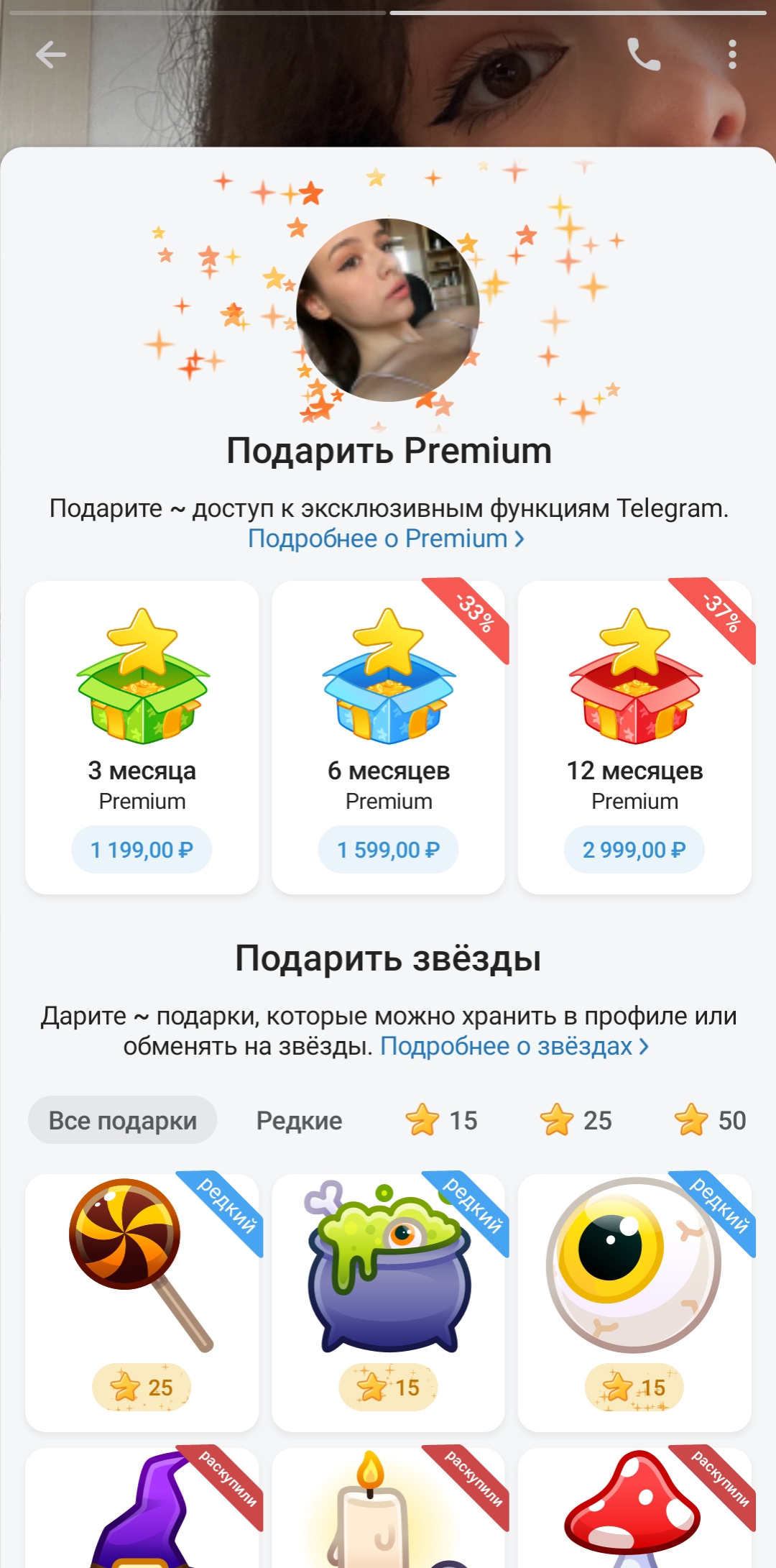Select the green cauldron gift
The image size is (776, 1568).
(389, 1303)
